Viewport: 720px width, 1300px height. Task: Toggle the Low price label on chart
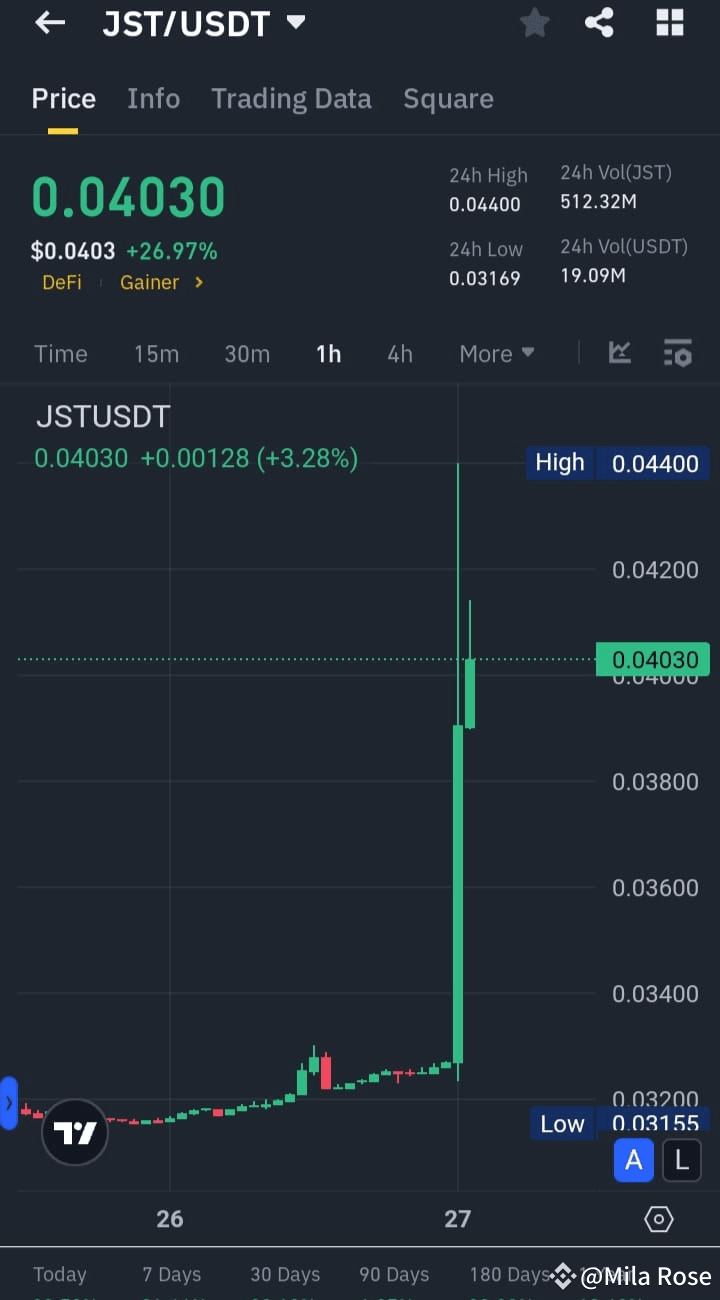561,1123
